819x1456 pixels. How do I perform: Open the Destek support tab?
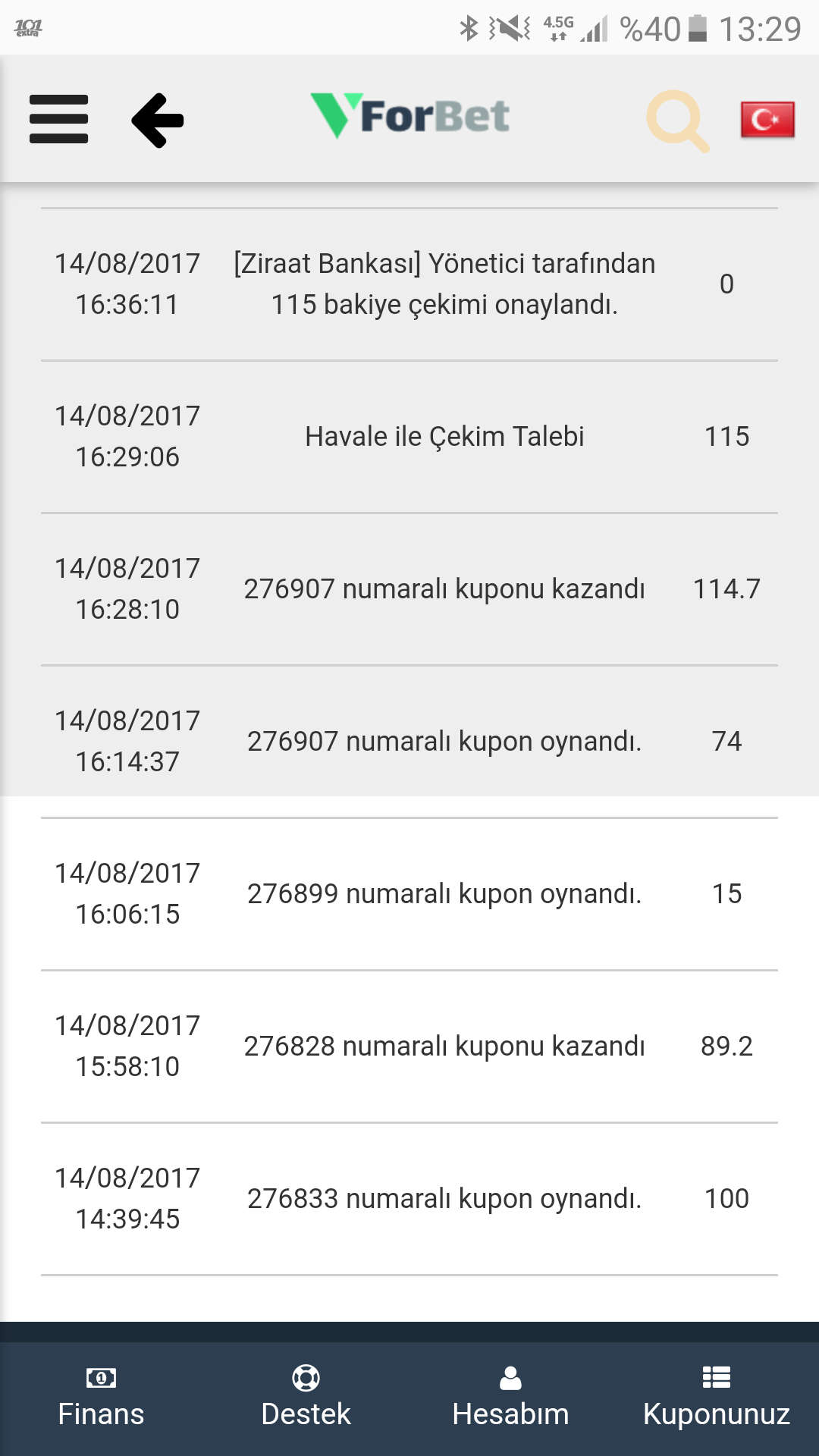point(306,1399)
